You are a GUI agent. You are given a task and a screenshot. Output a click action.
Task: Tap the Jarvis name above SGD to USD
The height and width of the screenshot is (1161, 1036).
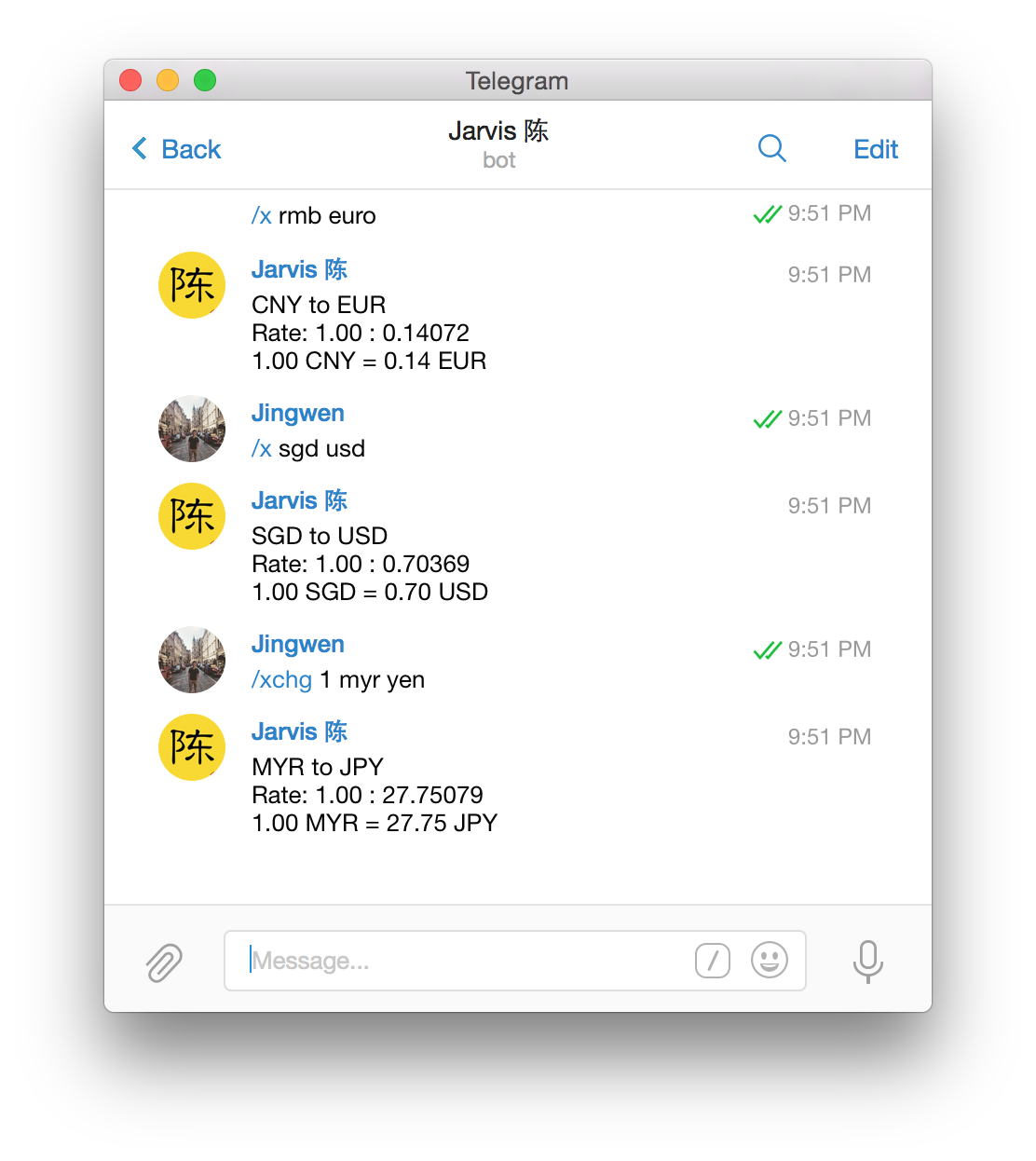299,500
